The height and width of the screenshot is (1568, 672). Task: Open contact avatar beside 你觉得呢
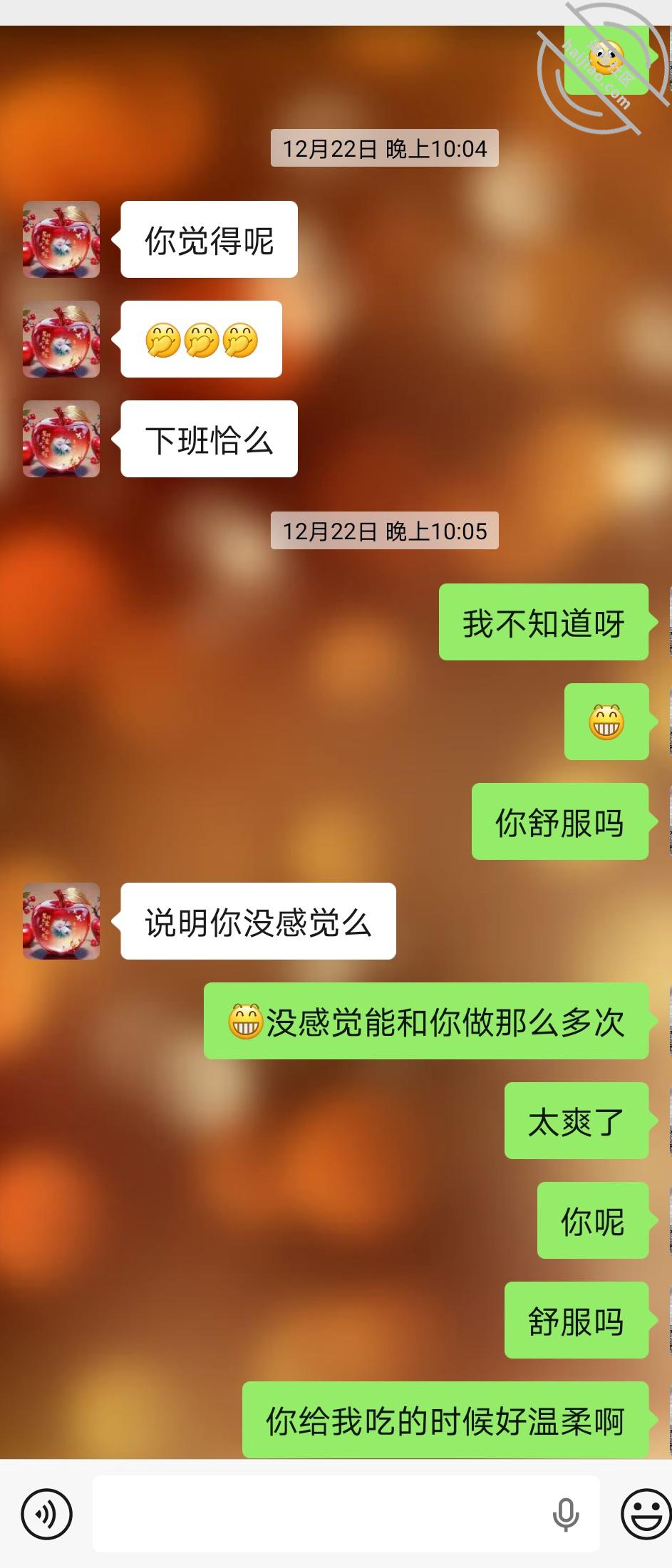pyautogui.click(x=61, y=239)
